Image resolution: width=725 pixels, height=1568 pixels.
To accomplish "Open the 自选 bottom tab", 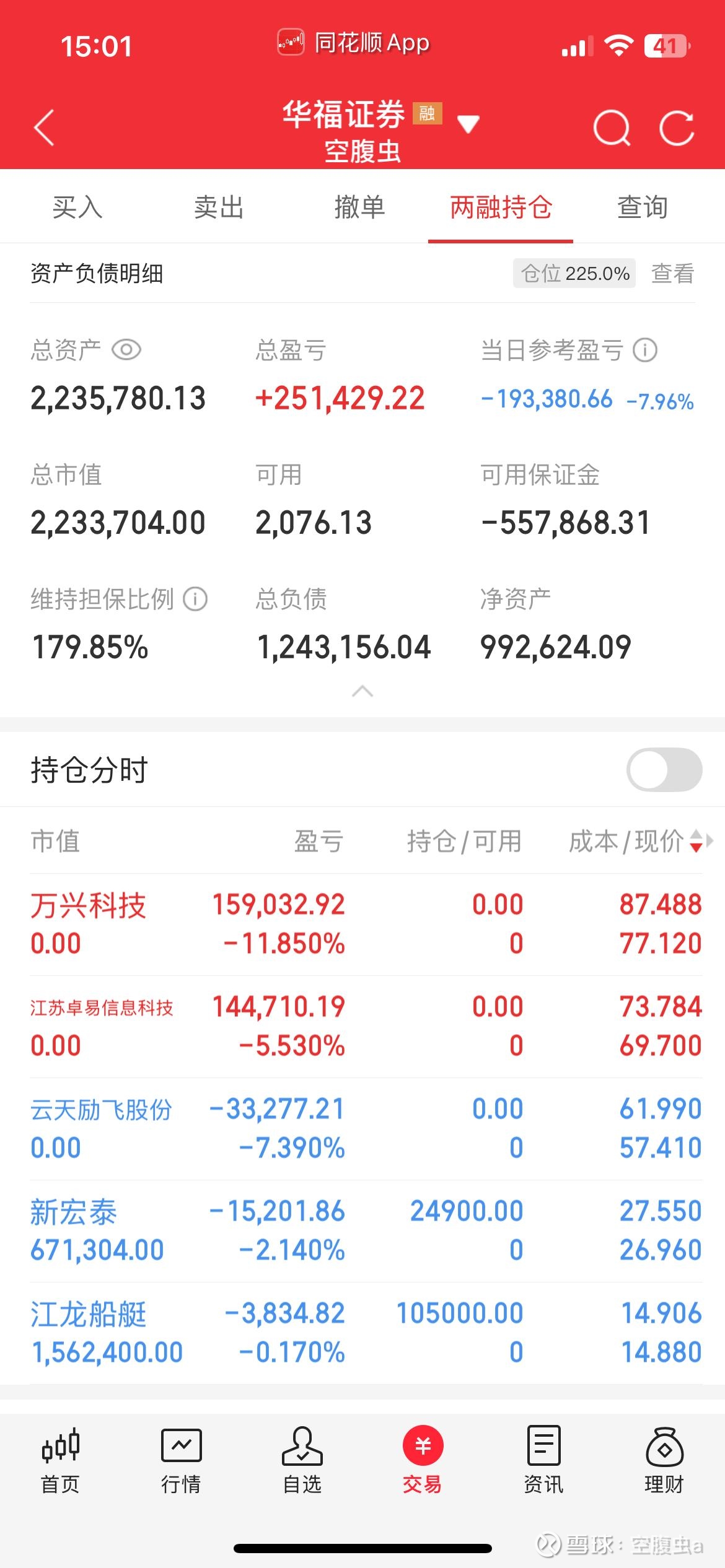I will (x=302, y=1461).
